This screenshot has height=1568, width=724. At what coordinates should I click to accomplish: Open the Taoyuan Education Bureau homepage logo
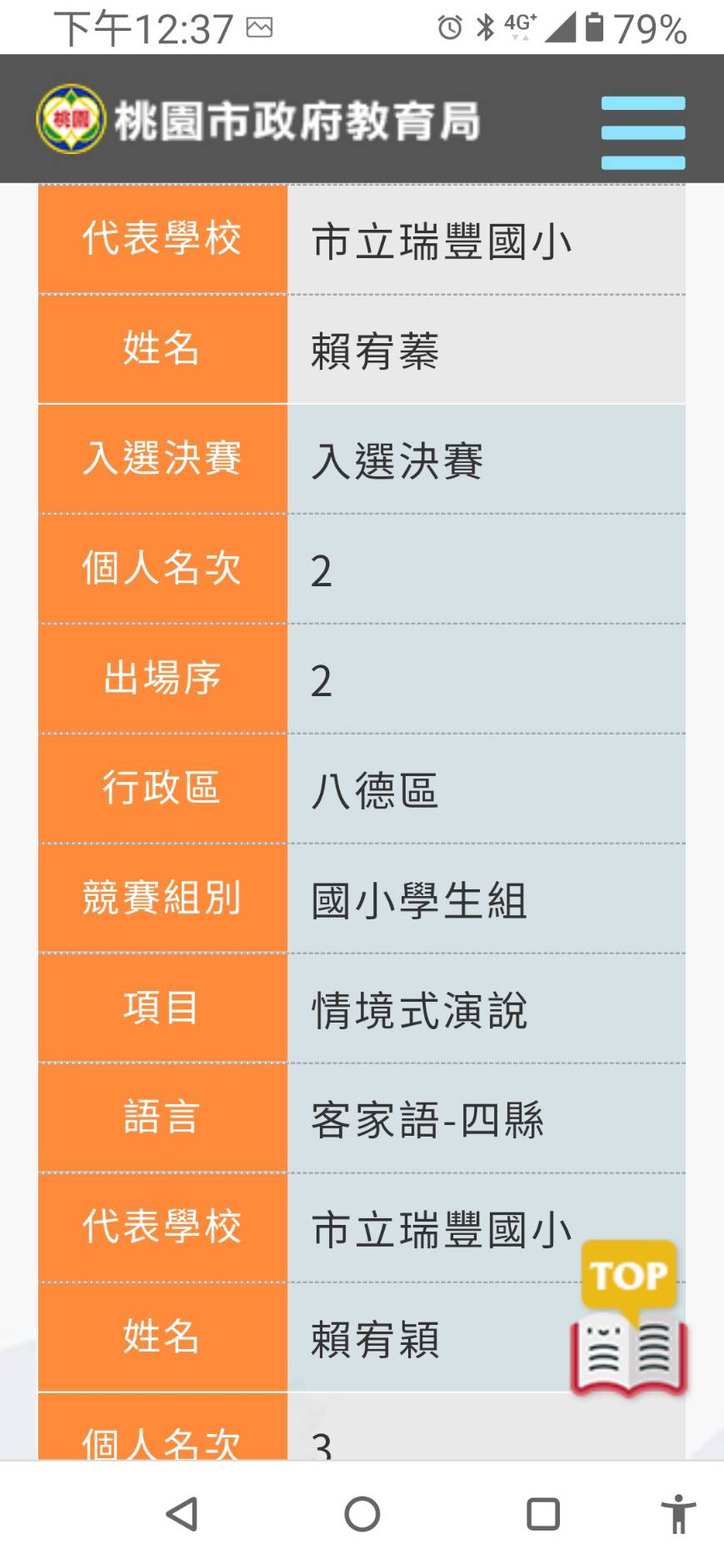click(x=258, y=120)
